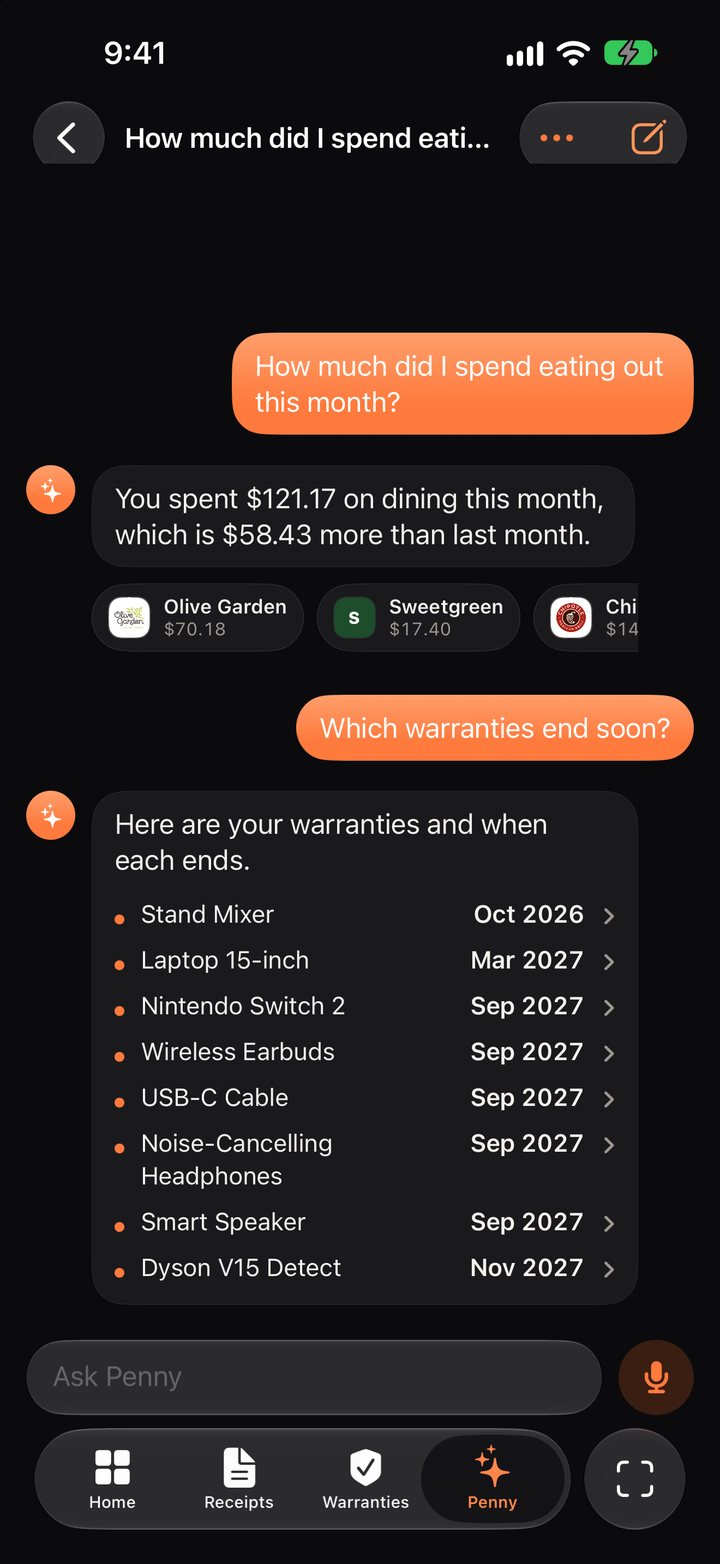Start a new chat with the compose icon

[x=648, y=138]
